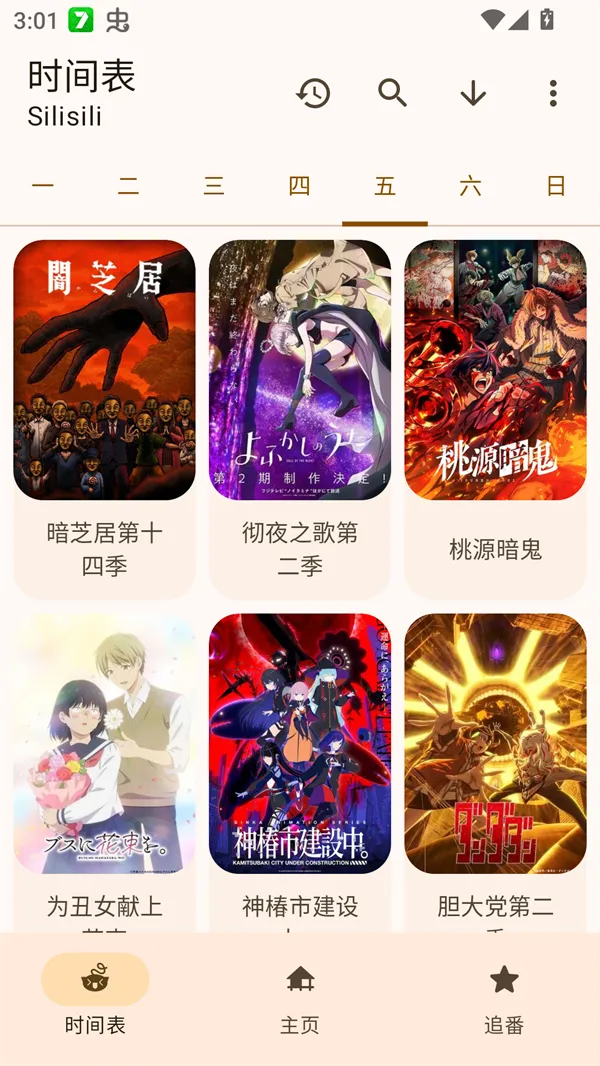
Task: Switch to the 二 (Tuesday) tab
Action: [128, 186]
